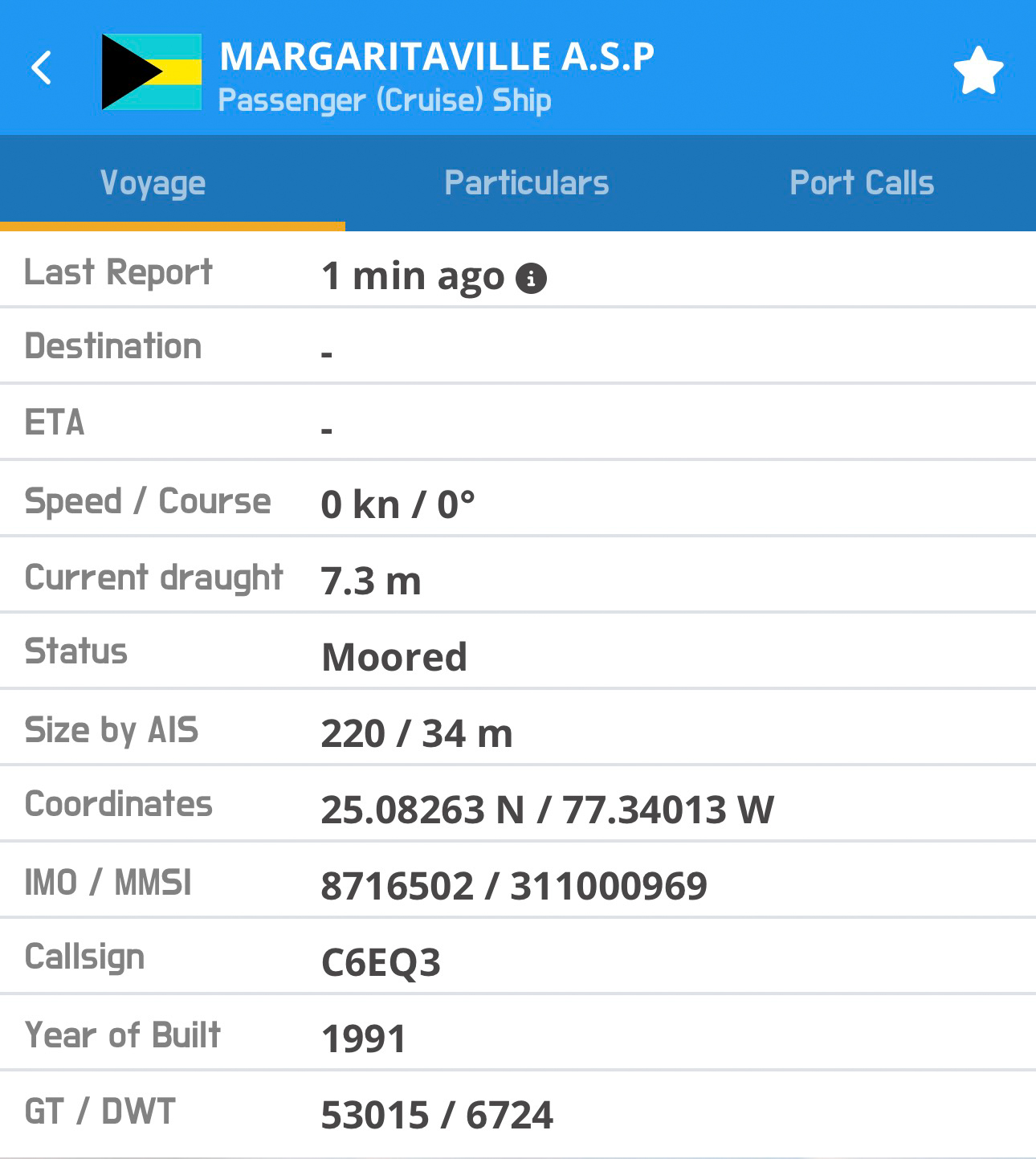Select the Voyage tab
Viewport: 1036px width, 1159px height.
tap(153, 183)
